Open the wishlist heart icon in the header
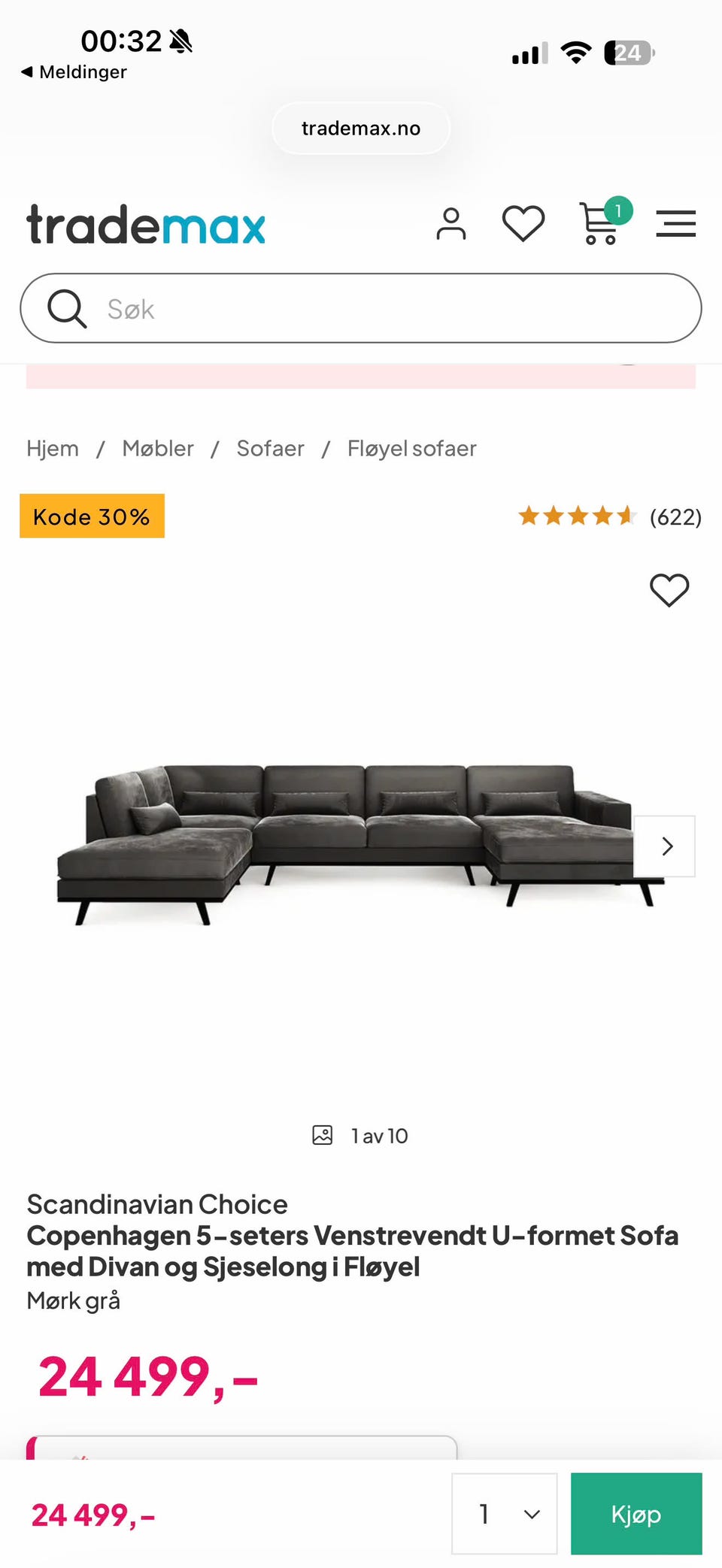The height and width of the screenshot is (1568, 722). 523,223
